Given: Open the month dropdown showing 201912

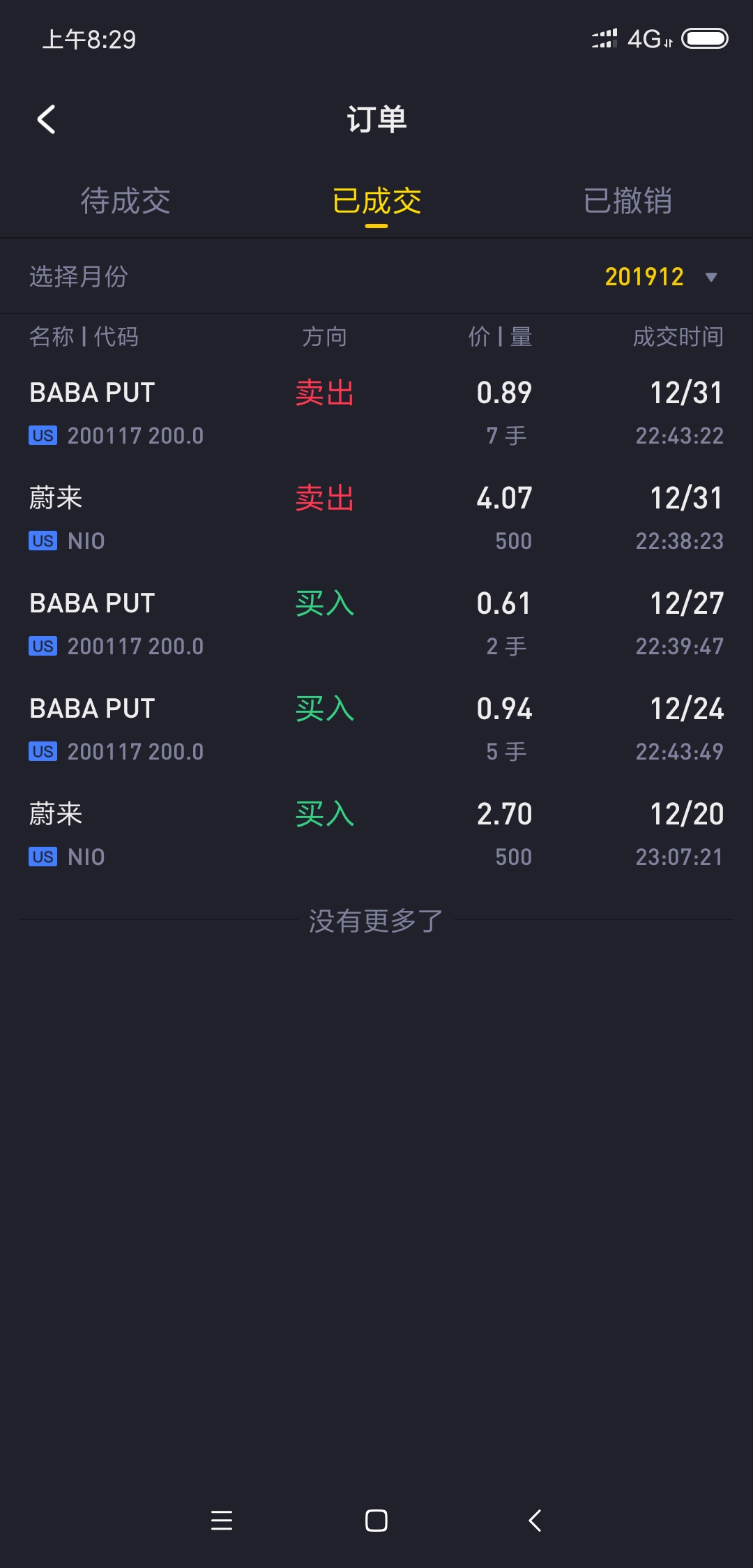Looking at the screenshot, I should tap(660, 277).
